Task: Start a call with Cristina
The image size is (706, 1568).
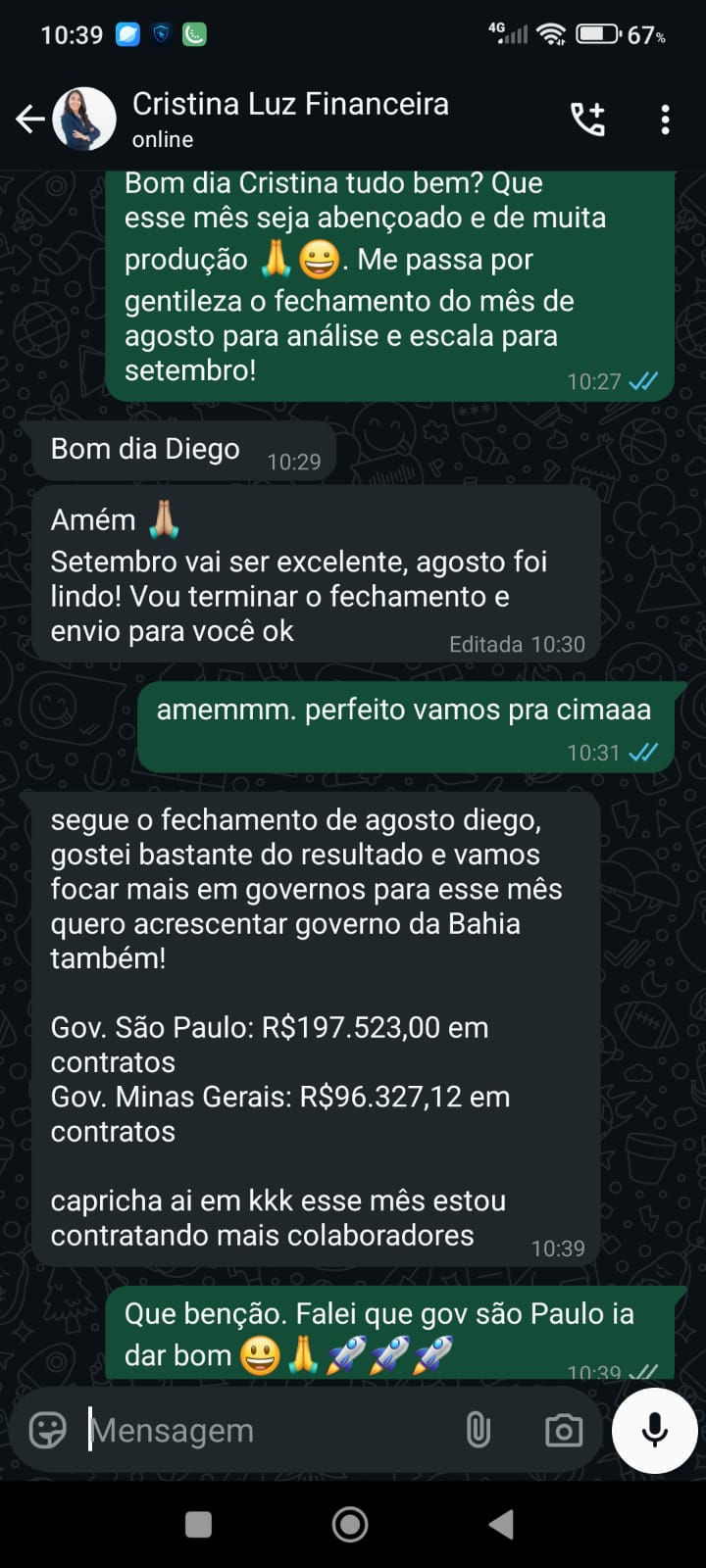Action: [x=587, y=120]
